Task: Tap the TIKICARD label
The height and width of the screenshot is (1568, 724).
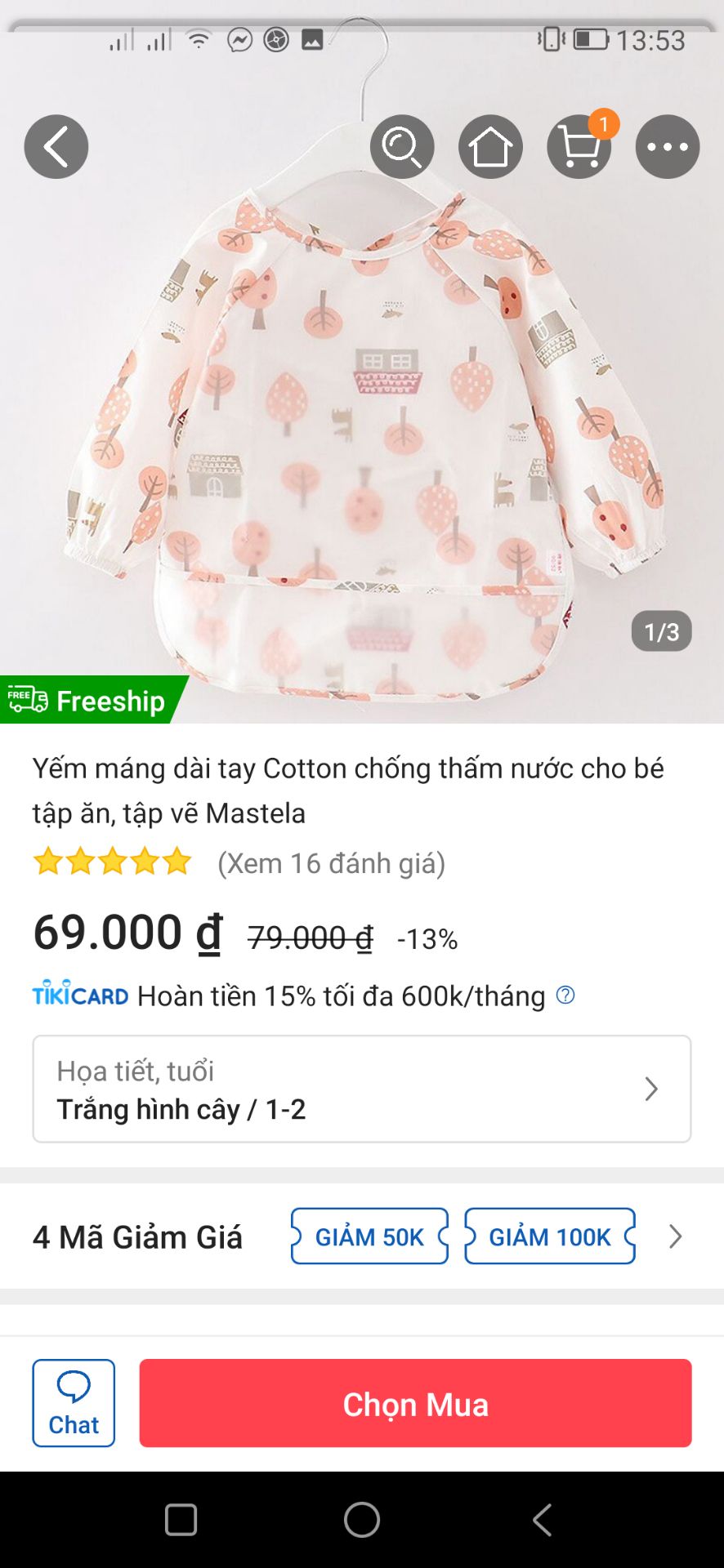Action: pos(79,995)
